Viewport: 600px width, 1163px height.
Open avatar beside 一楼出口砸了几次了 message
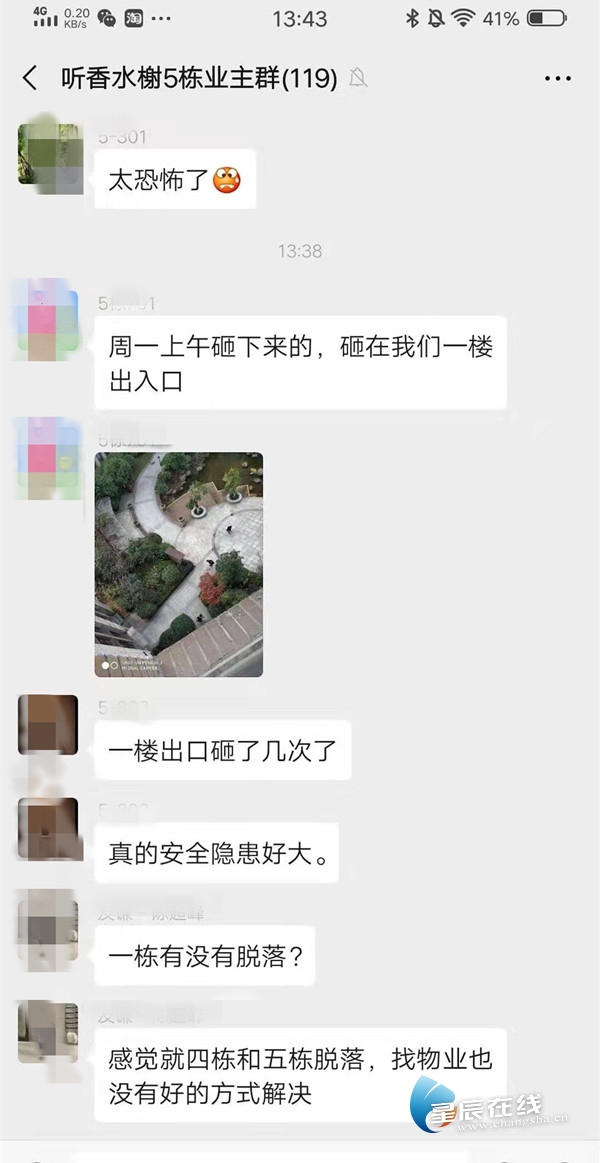click(x=48, y=724)
